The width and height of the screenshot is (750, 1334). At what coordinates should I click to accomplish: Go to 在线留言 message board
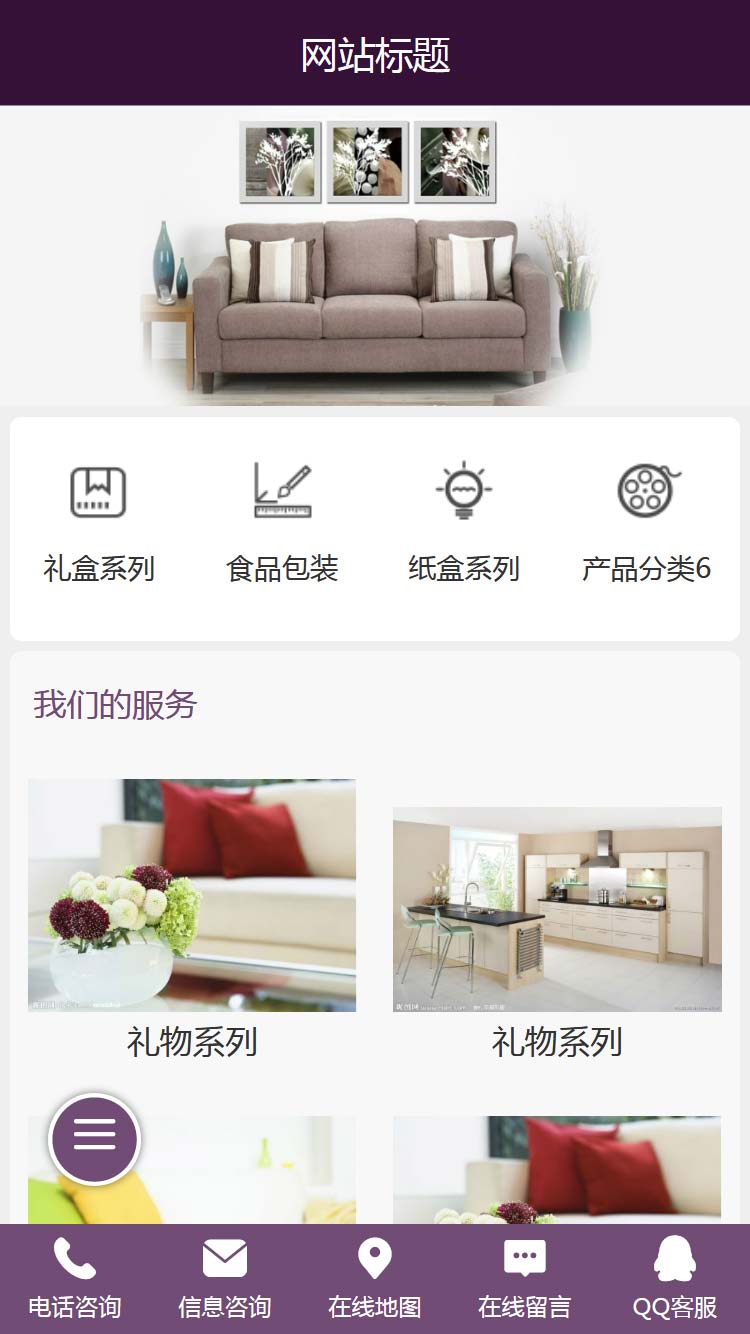coord(525,1279)
